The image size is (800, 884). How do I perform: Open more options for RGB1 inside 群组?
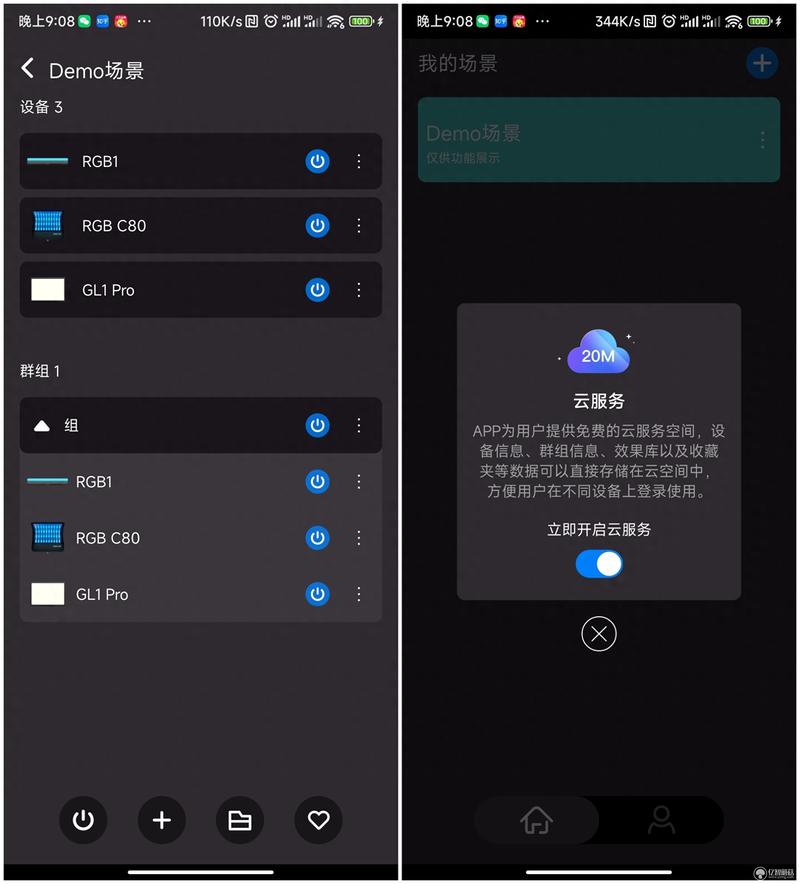[359, 482]
